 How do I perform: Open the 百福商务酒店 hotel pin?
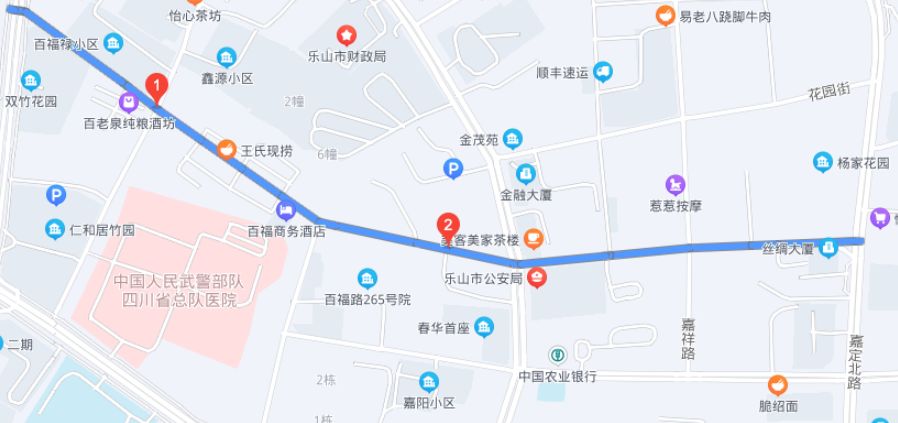coord(286,209)
